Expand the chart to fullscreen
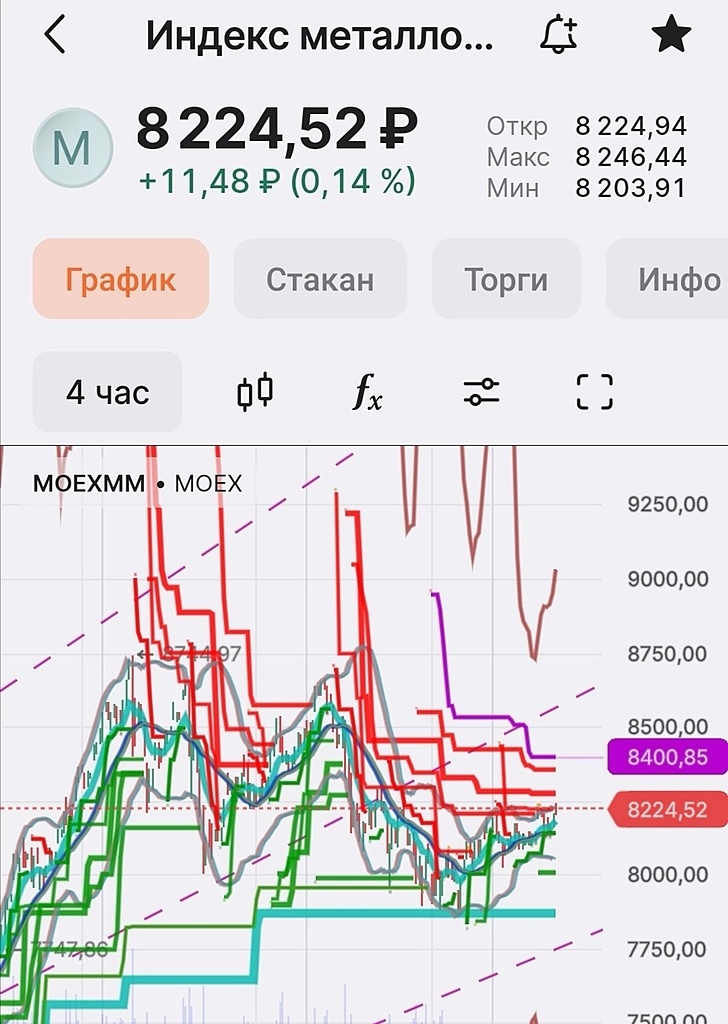Image resolution: width=728 pixels, height=1024 pixels. [x=595, y=392]
